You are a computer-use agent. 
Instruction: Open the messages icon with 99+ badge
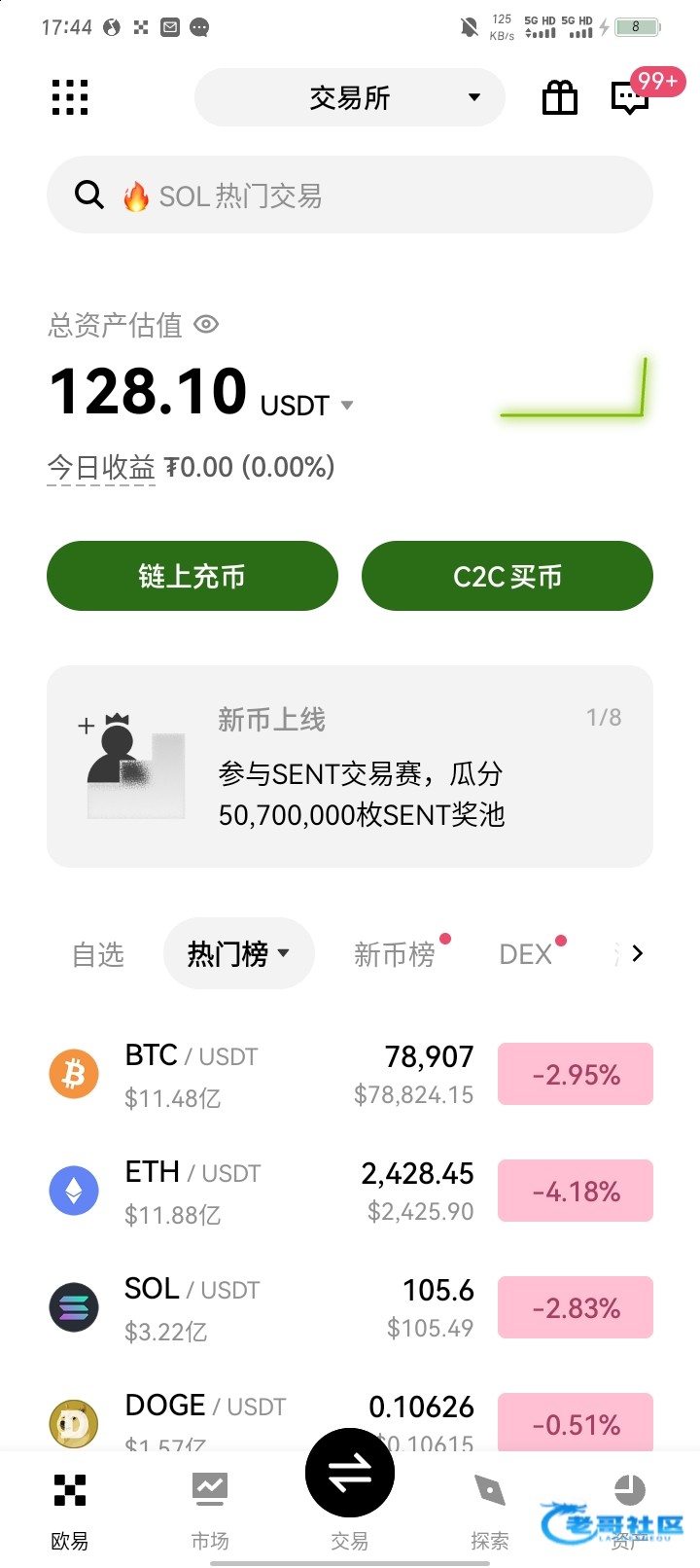click(631, 97)
